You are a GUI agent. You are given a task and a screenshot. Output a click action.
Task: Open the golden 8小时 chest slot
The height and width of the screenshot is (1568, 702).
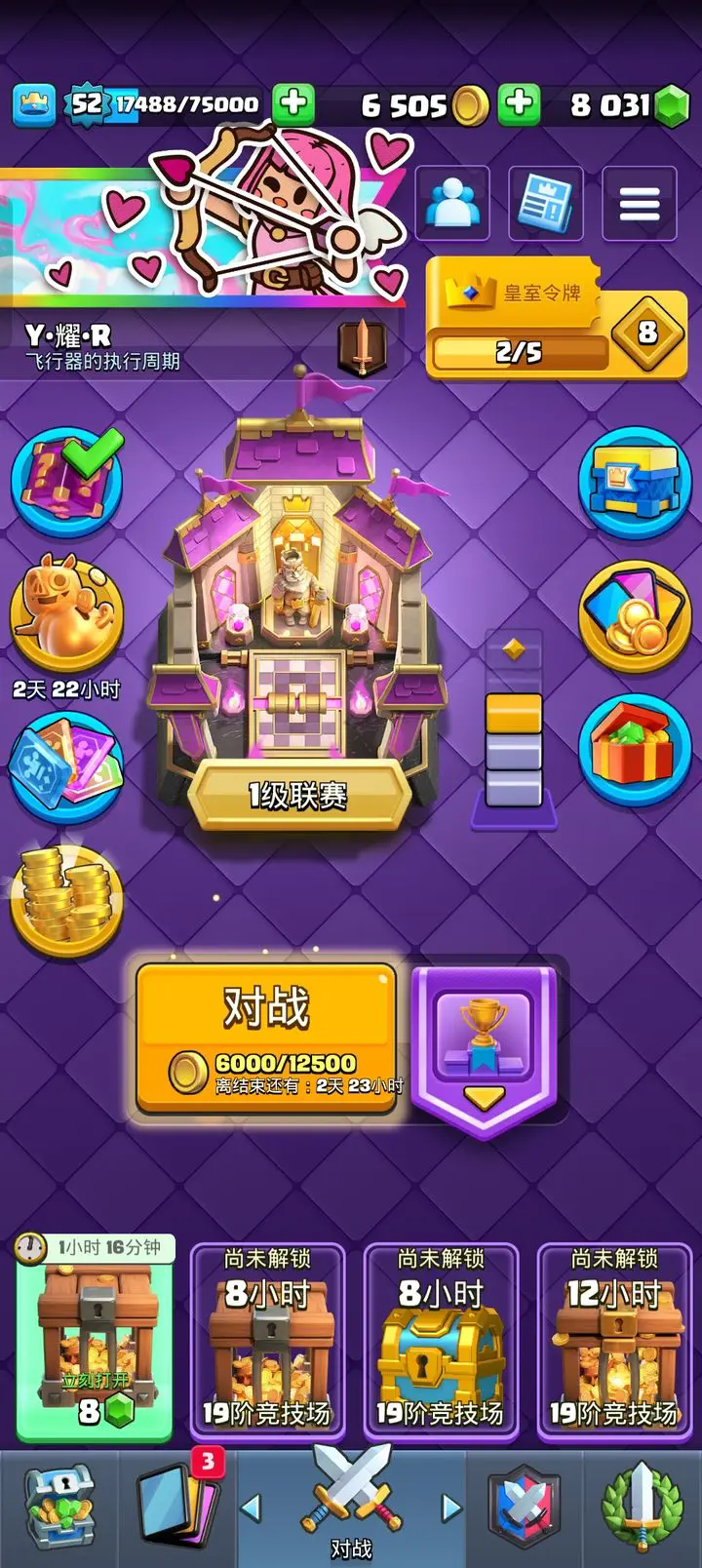(x=440, y=1341)
